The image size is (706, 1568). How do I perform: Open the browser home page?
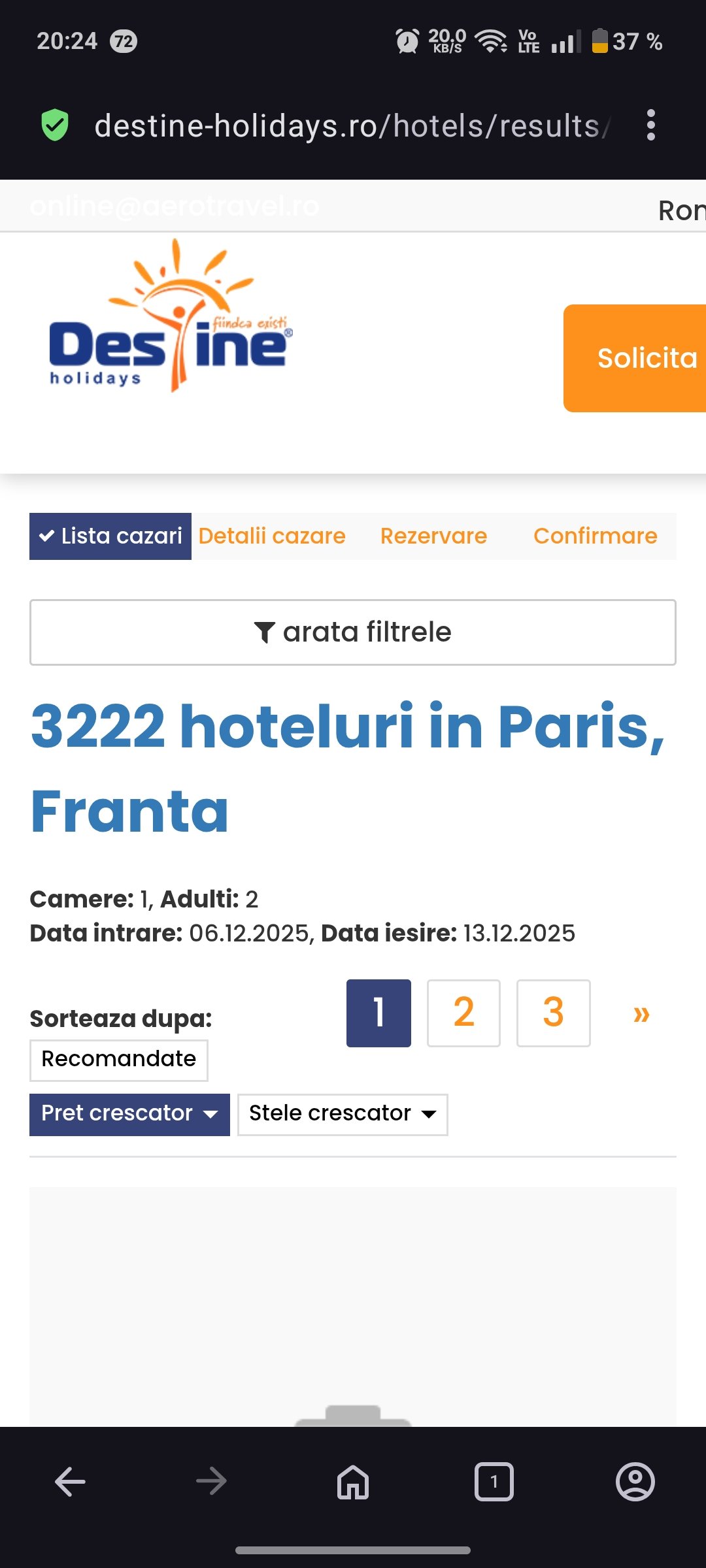[x=353, y=1481]
